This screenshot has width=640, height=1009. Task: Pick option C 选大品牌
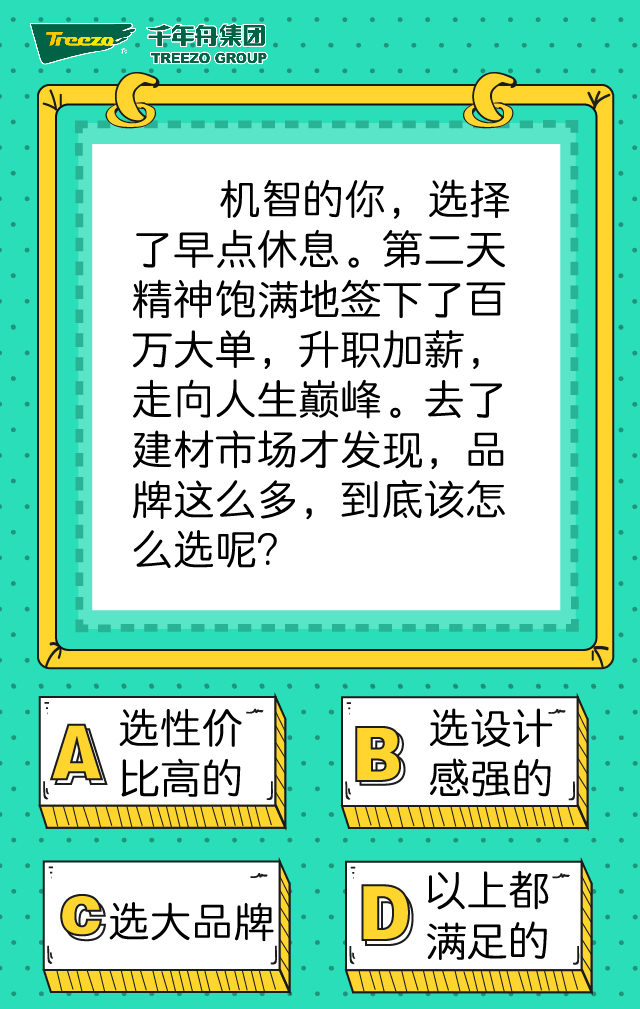coord(165,918)
